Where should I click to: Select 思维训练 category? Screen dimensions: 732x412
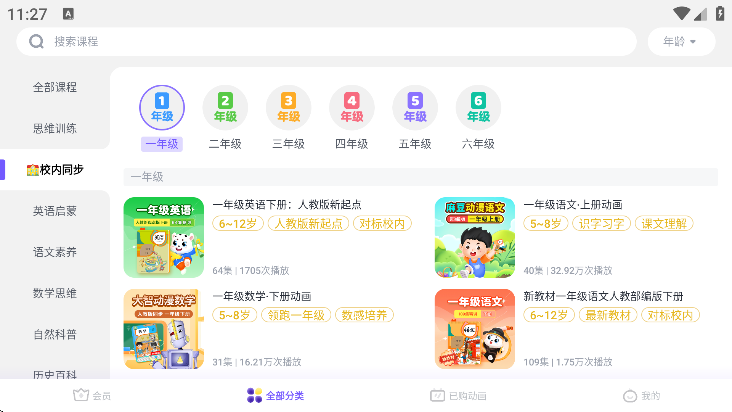54,128
